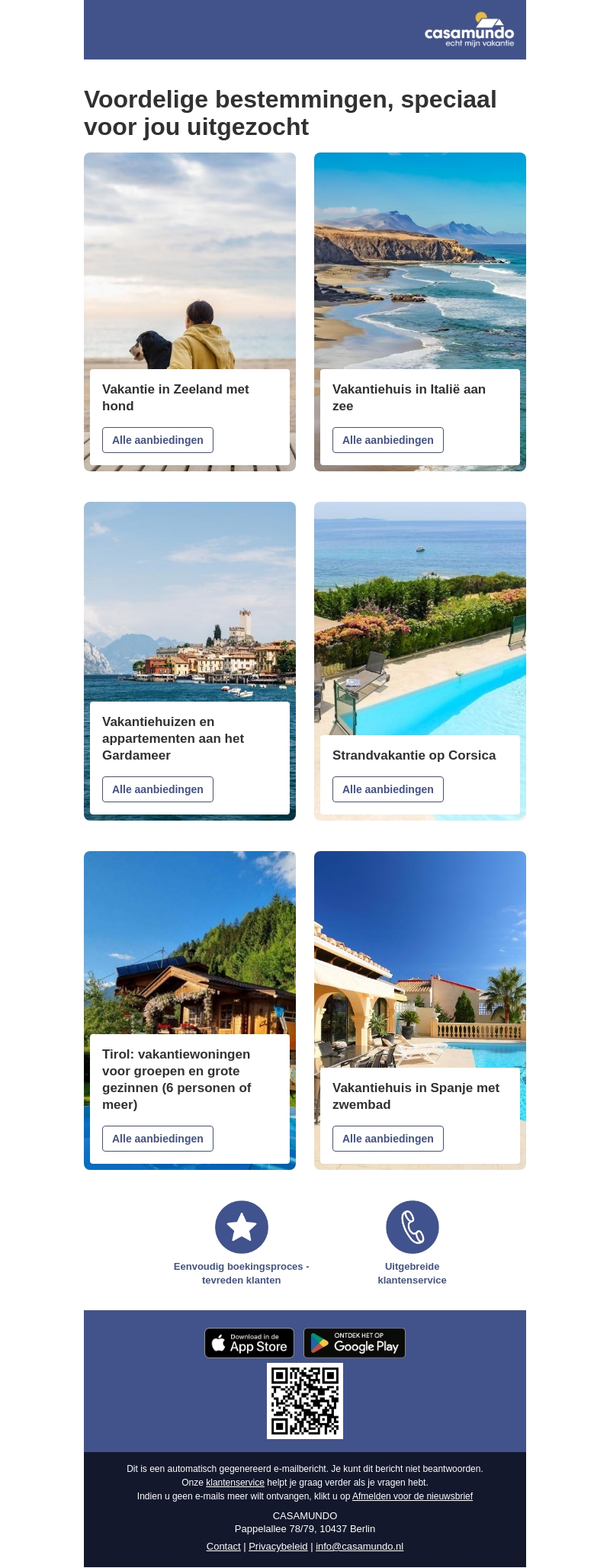View Alle aanbiedingen for Strandvakantie op Corsica
The height and width of the screenshot is (1568, 610).
click(387, 789)
